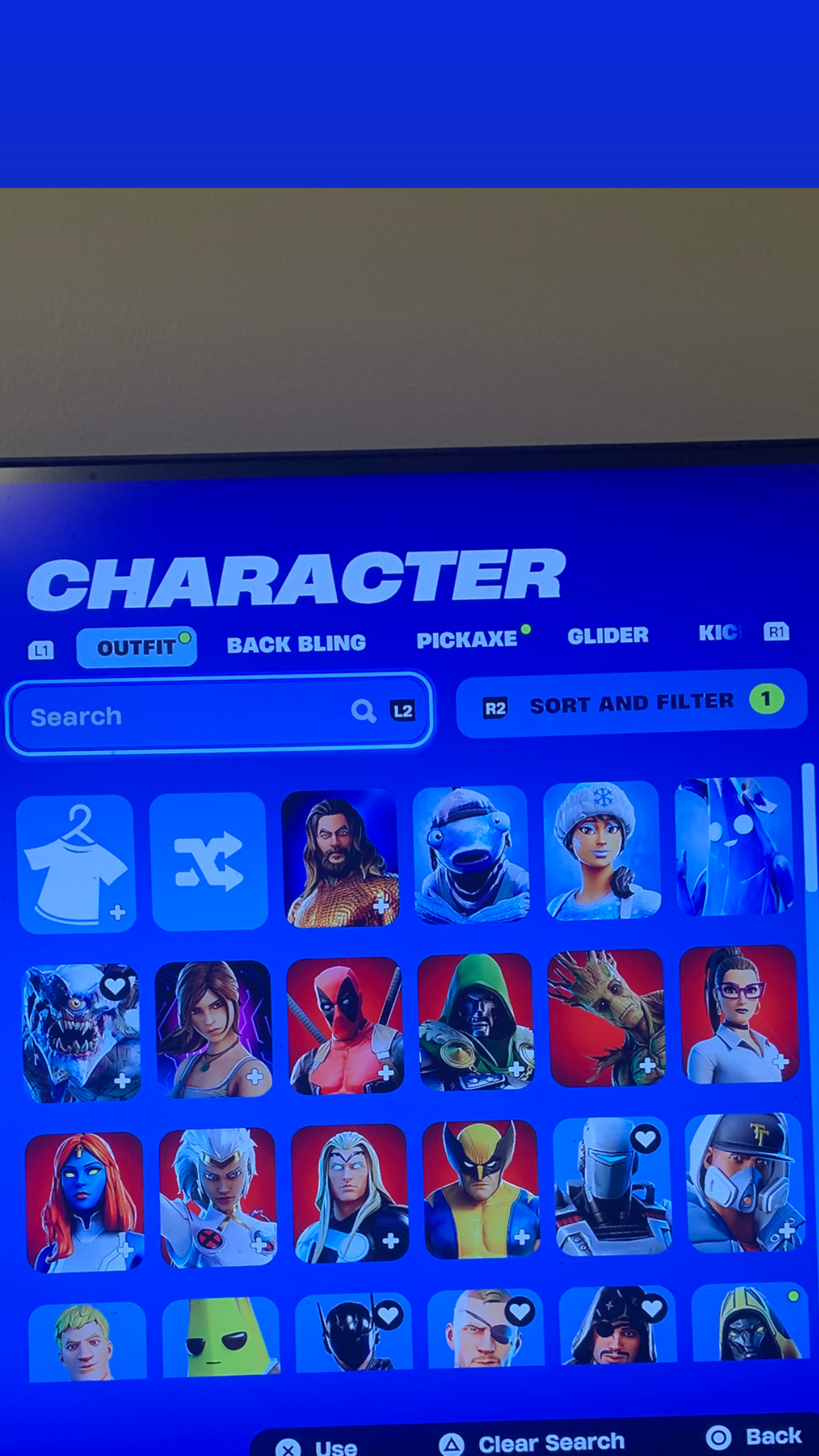Switch to the Back Bling tab
819x1456 pixels.
296,644
